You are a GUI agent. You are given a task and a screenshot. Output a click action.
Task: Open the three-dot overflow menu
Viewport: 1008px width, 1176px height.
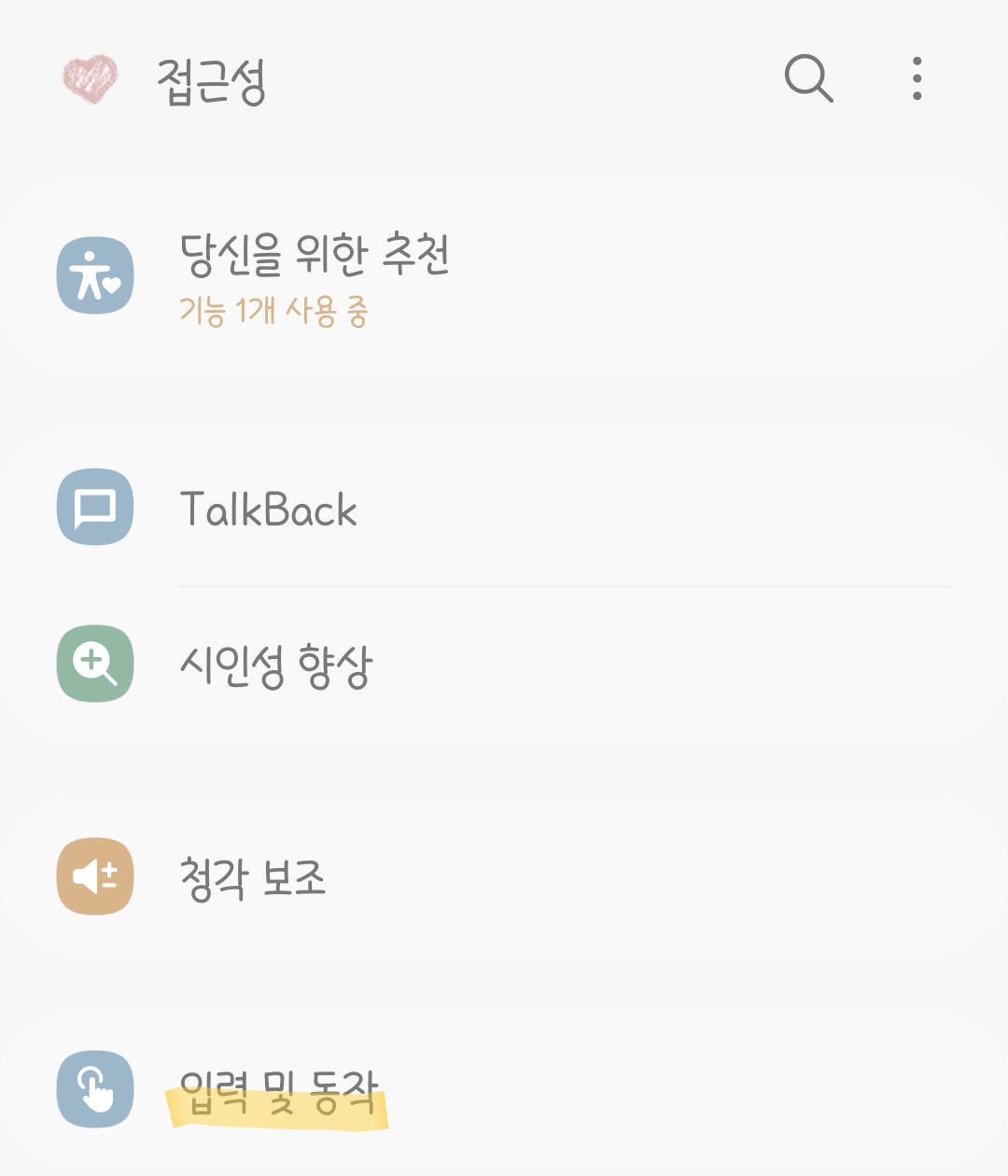tap(917, 78)
